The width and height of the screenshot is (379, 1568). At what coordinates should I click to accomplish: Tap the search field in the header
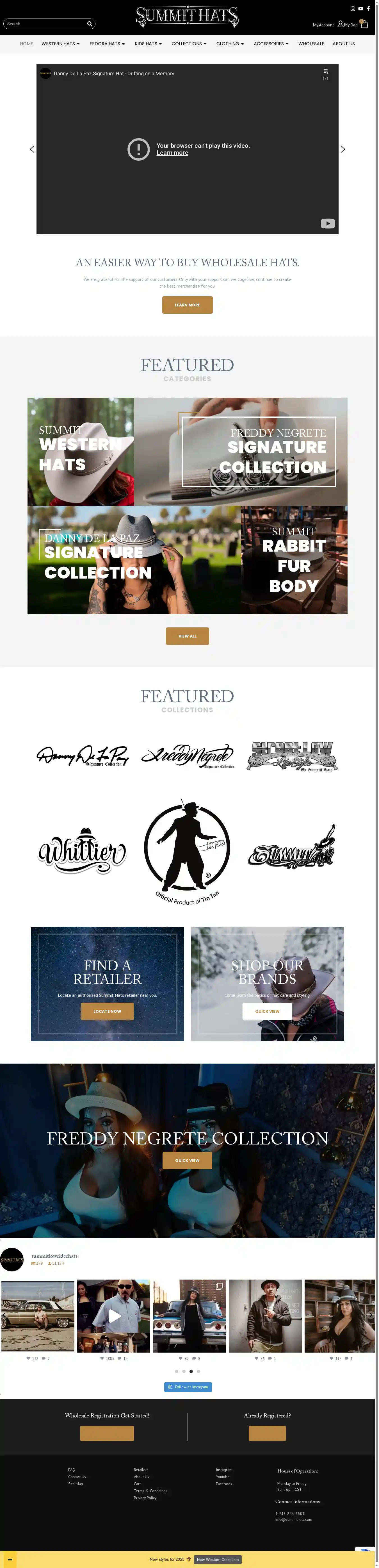pos(46,24)
